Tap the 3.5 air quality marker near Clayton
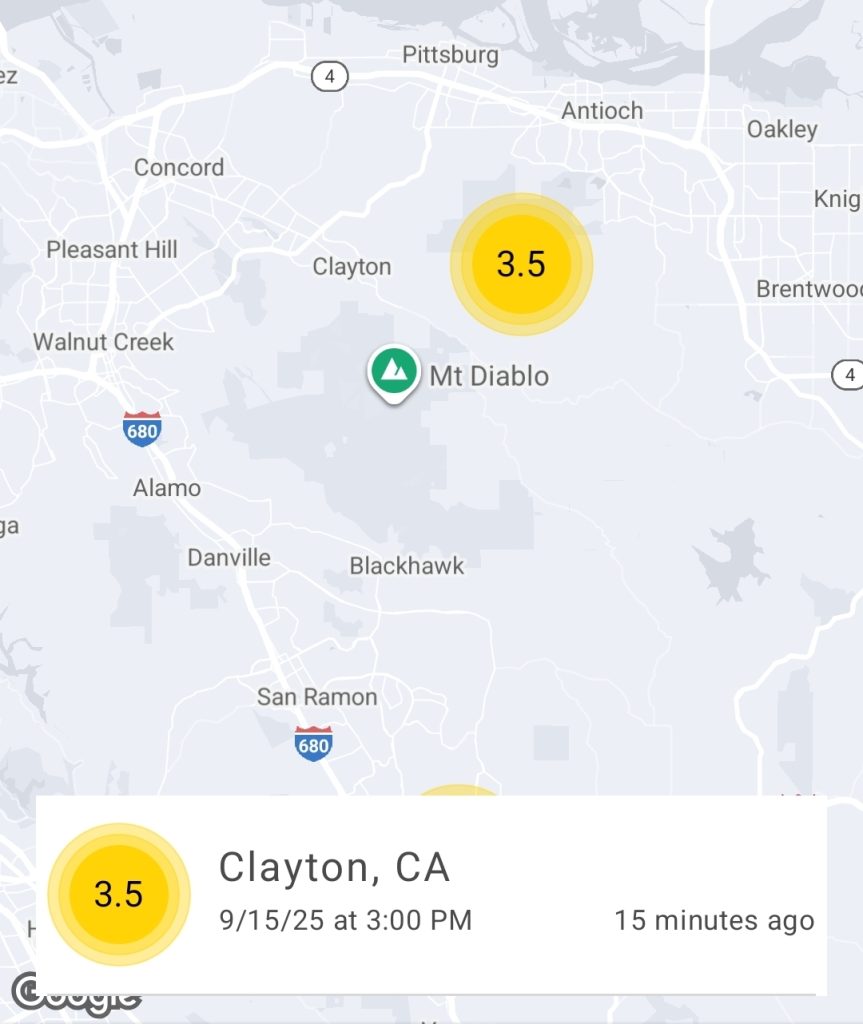 (x=521, y=264)
